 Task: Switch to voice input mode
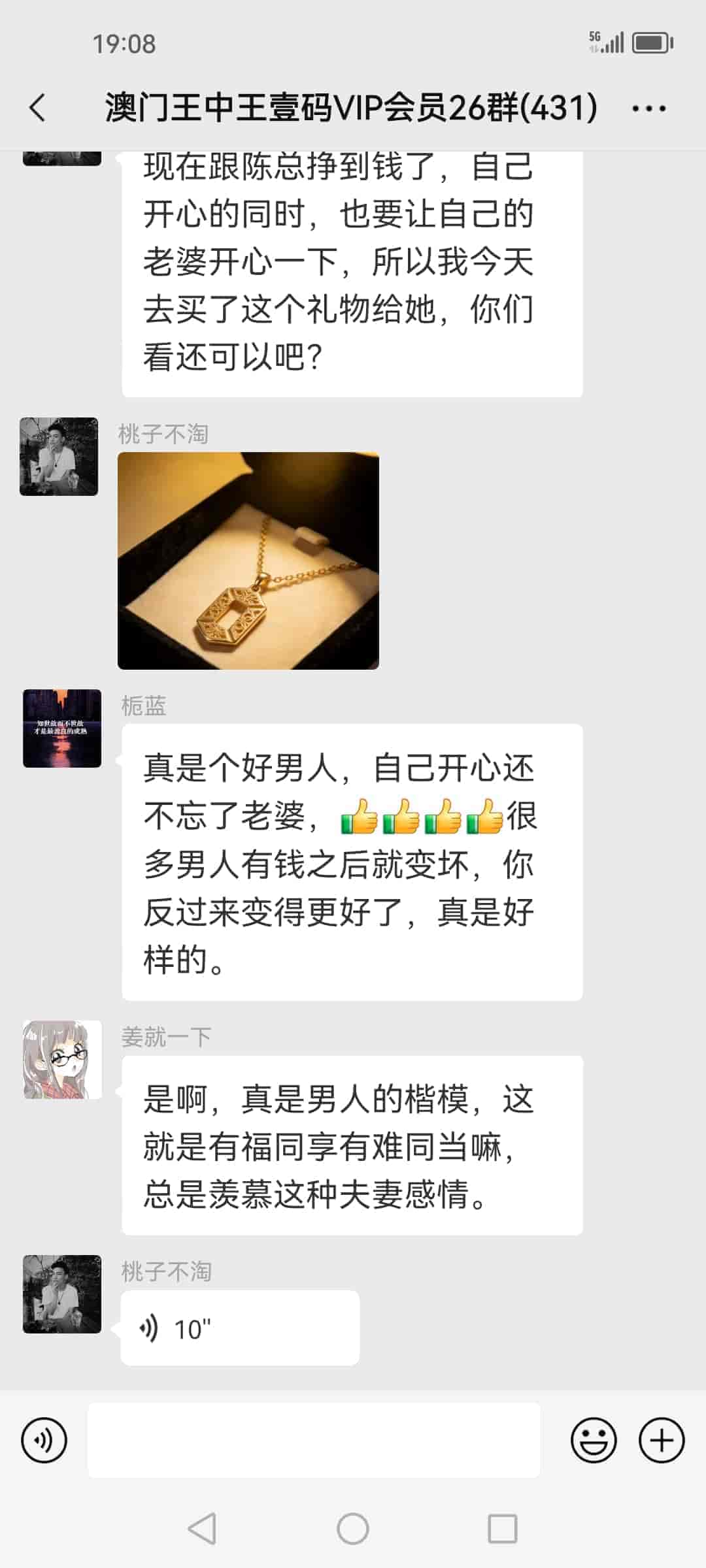pos(44,1440)
